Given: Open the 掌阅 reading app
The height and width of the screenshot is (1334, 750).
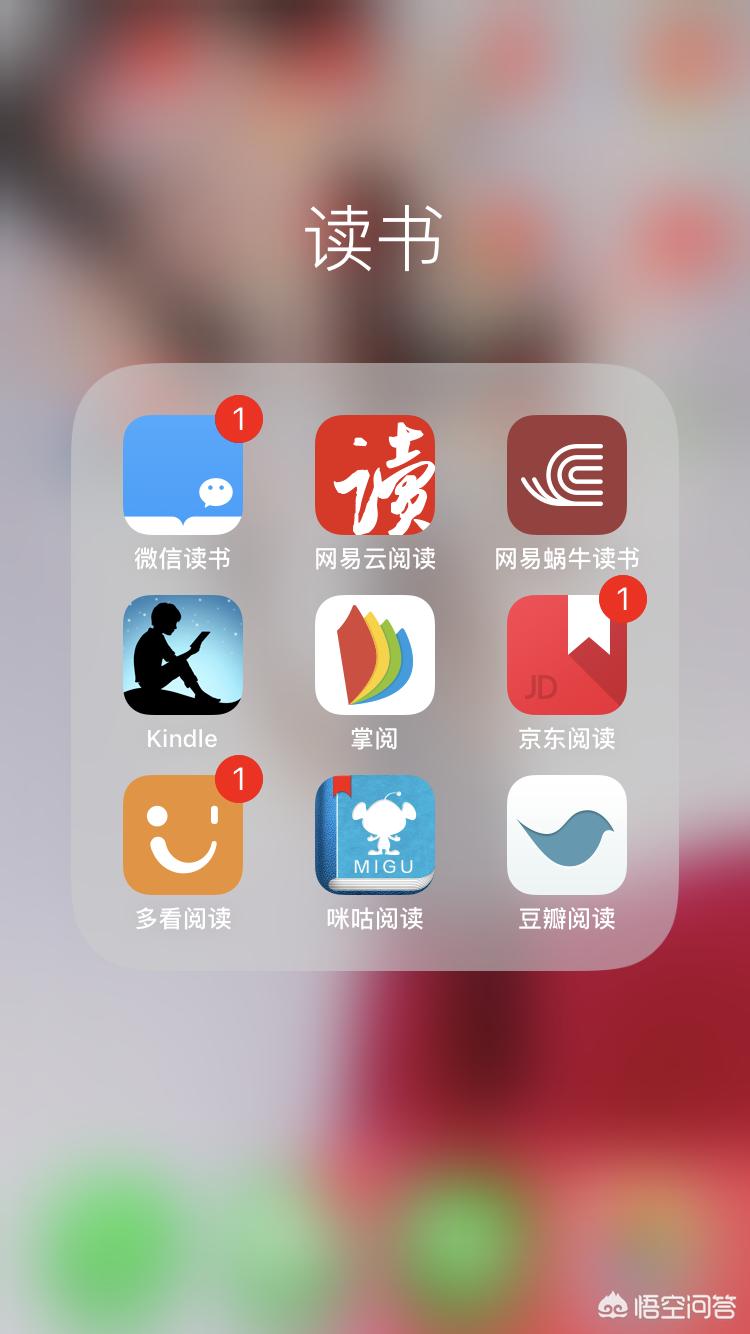Looking at the screenshot, I should click(375, 655).
